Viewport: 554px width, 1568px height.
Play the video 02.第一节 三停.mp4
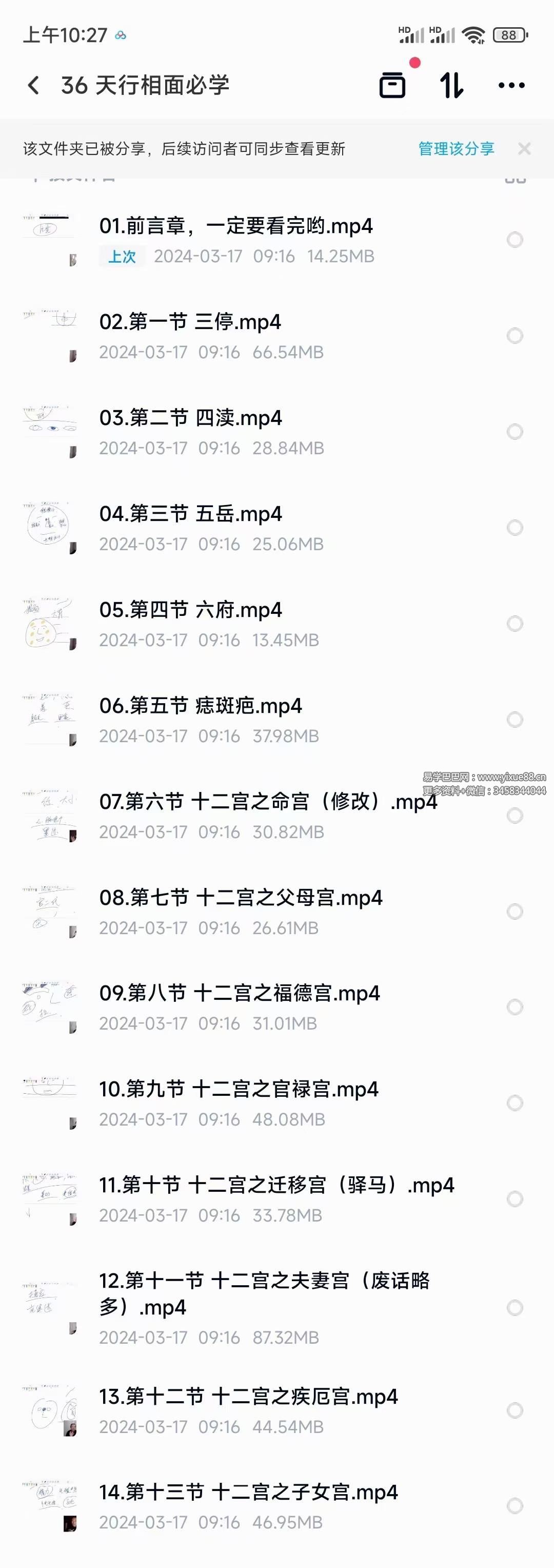pos(190,322)
